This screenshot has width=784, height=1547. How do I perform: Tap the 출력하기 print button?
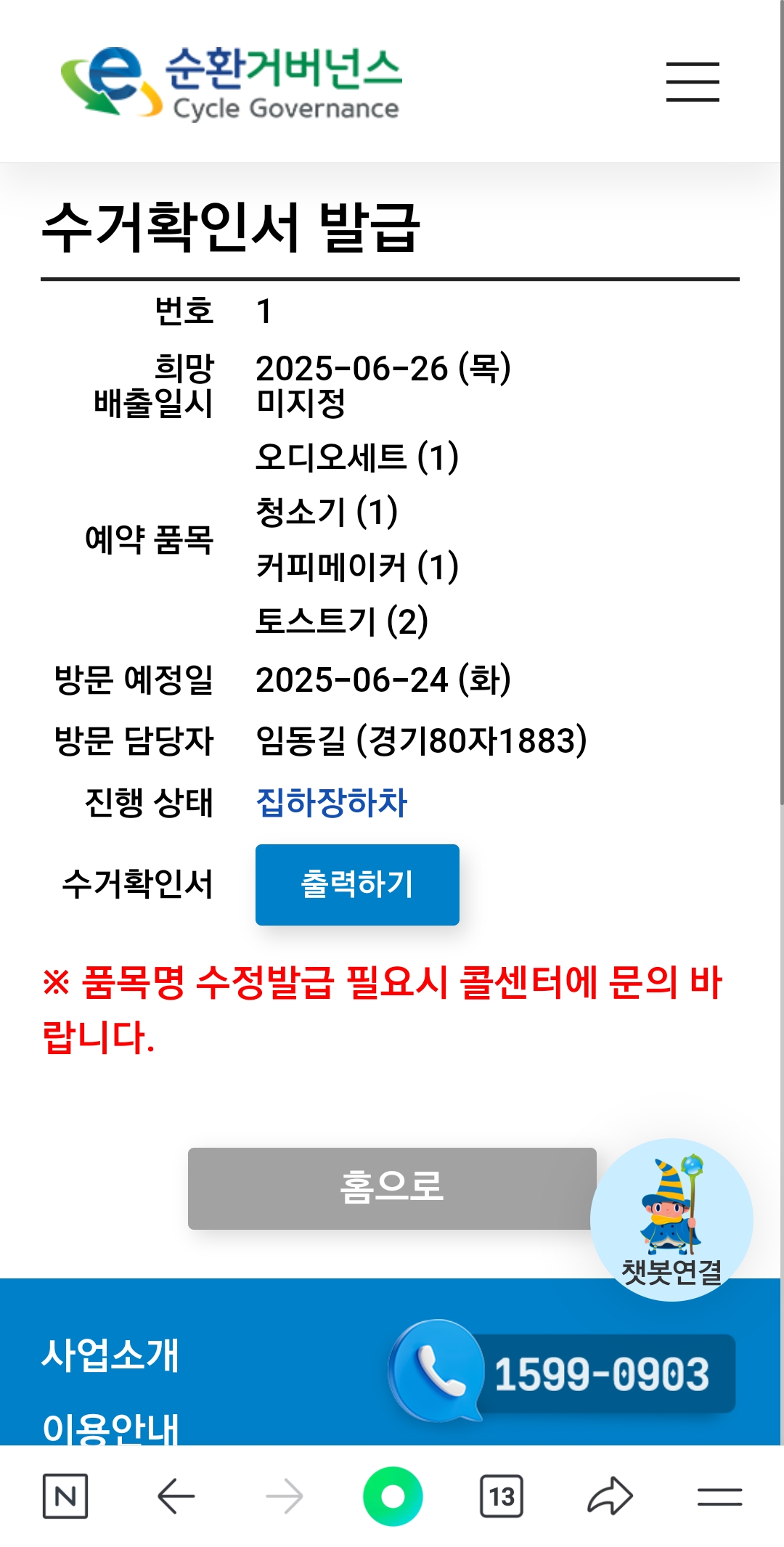point(357,884)
